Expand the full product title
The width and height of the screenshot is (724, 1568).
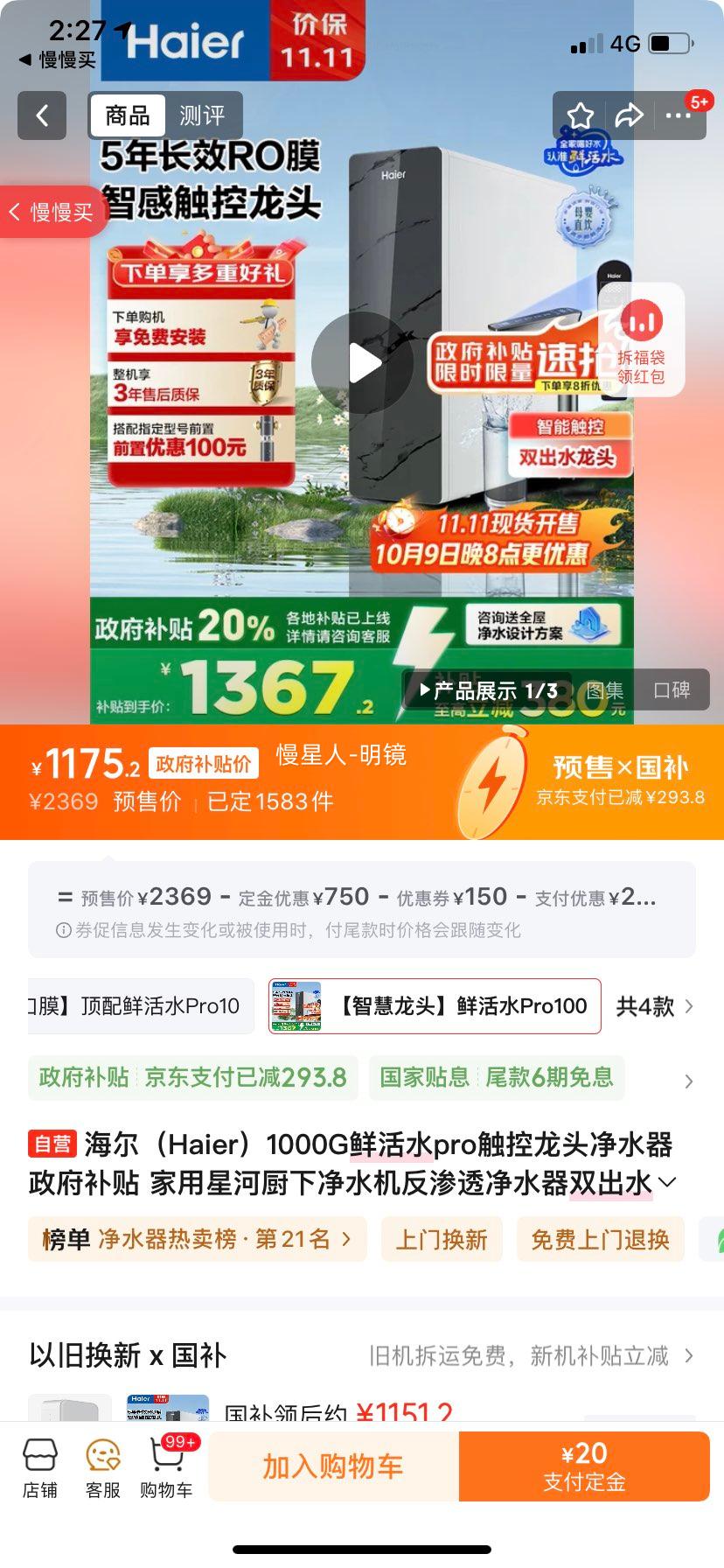667,1183
